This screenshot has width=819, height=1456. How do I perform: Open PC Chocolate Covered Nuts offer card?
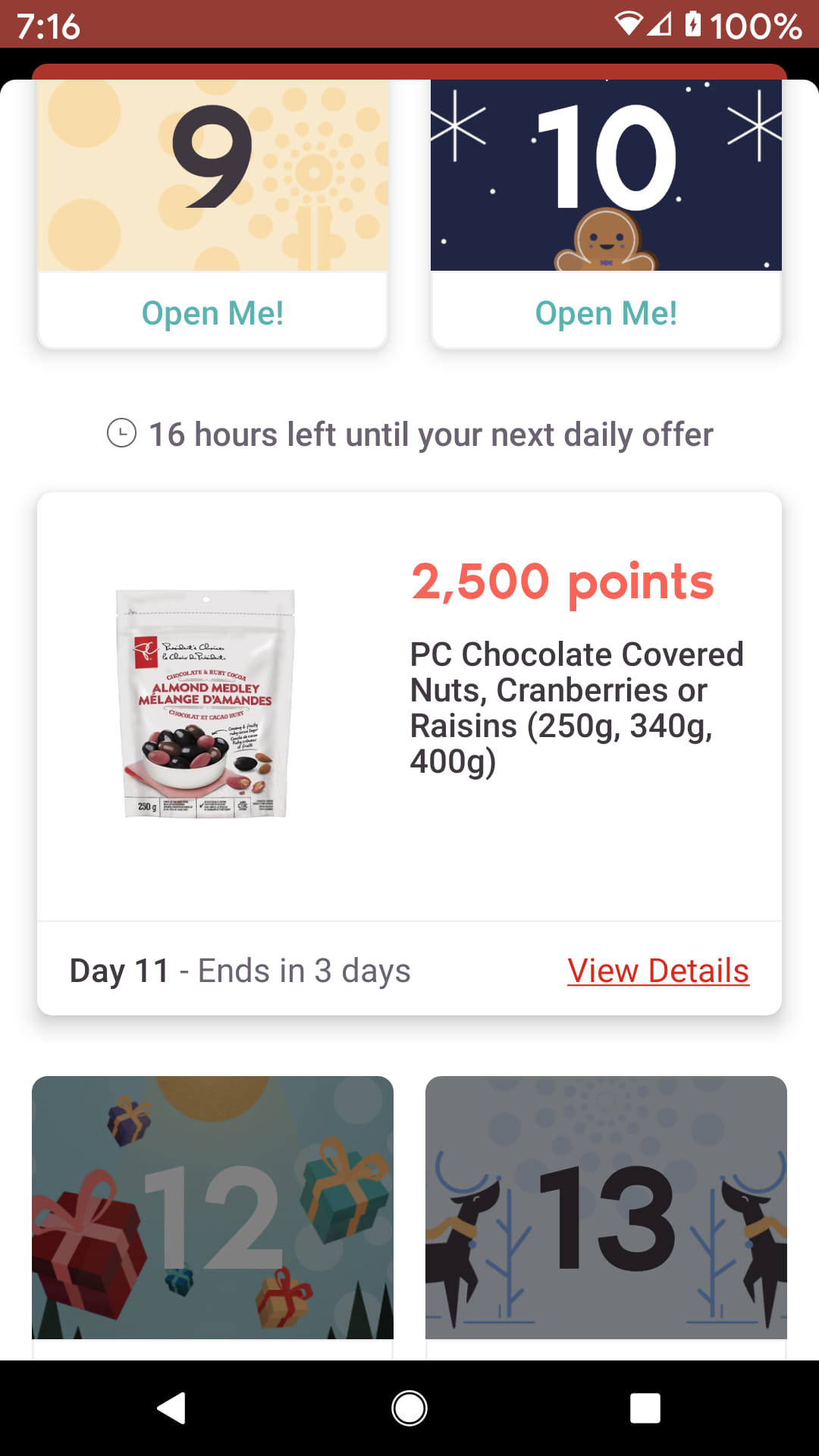pyautogui.click(x=409, y=705)
